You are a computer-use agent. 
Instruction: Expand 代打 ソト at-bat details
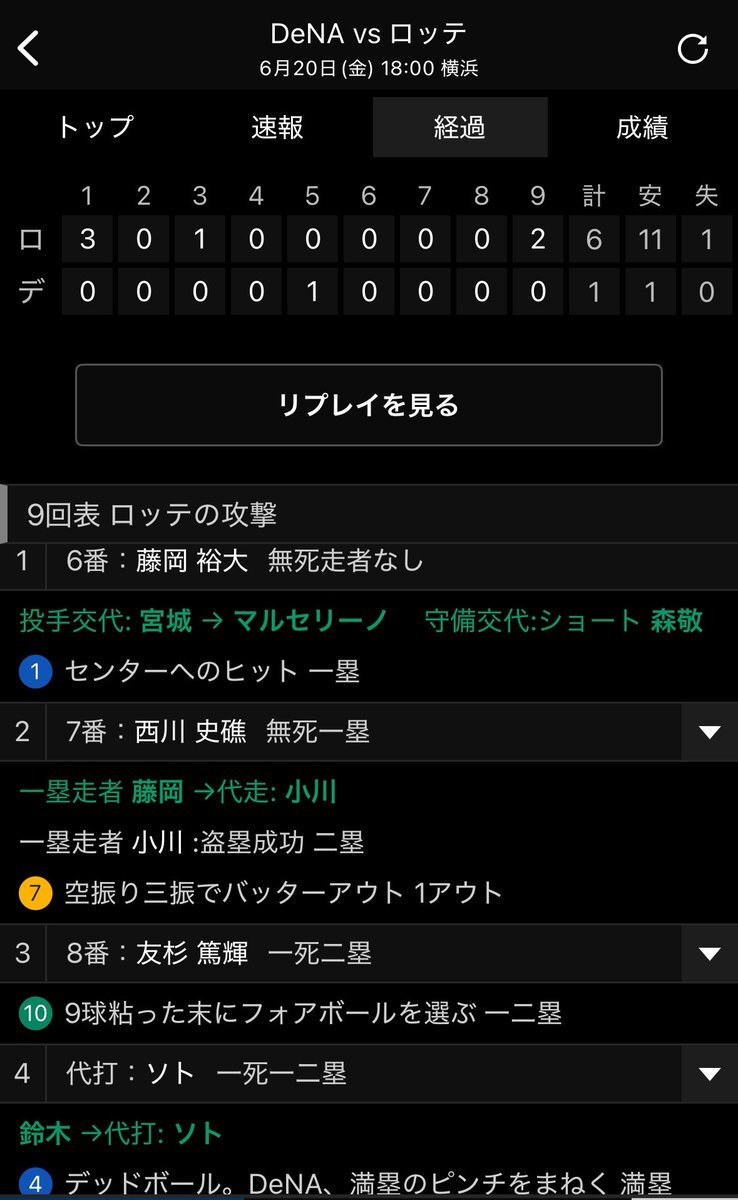click(710, 1074)
